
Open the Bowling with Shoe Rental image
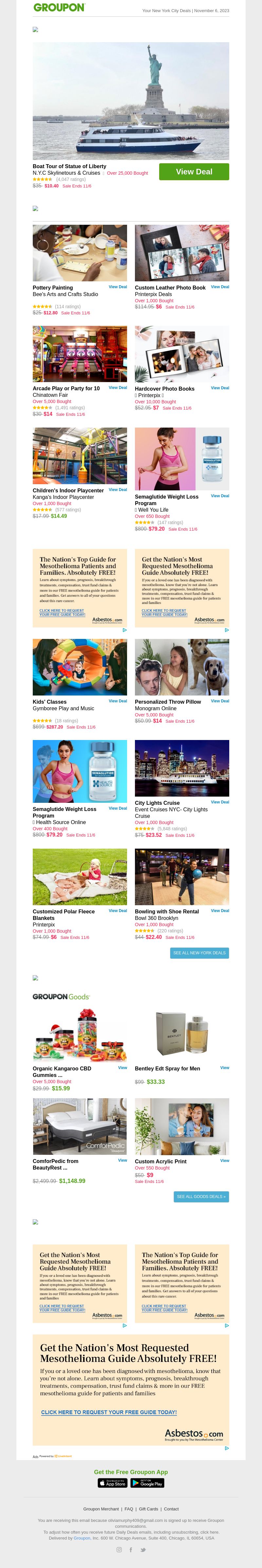pyautogui.click(x=181, y=876)
